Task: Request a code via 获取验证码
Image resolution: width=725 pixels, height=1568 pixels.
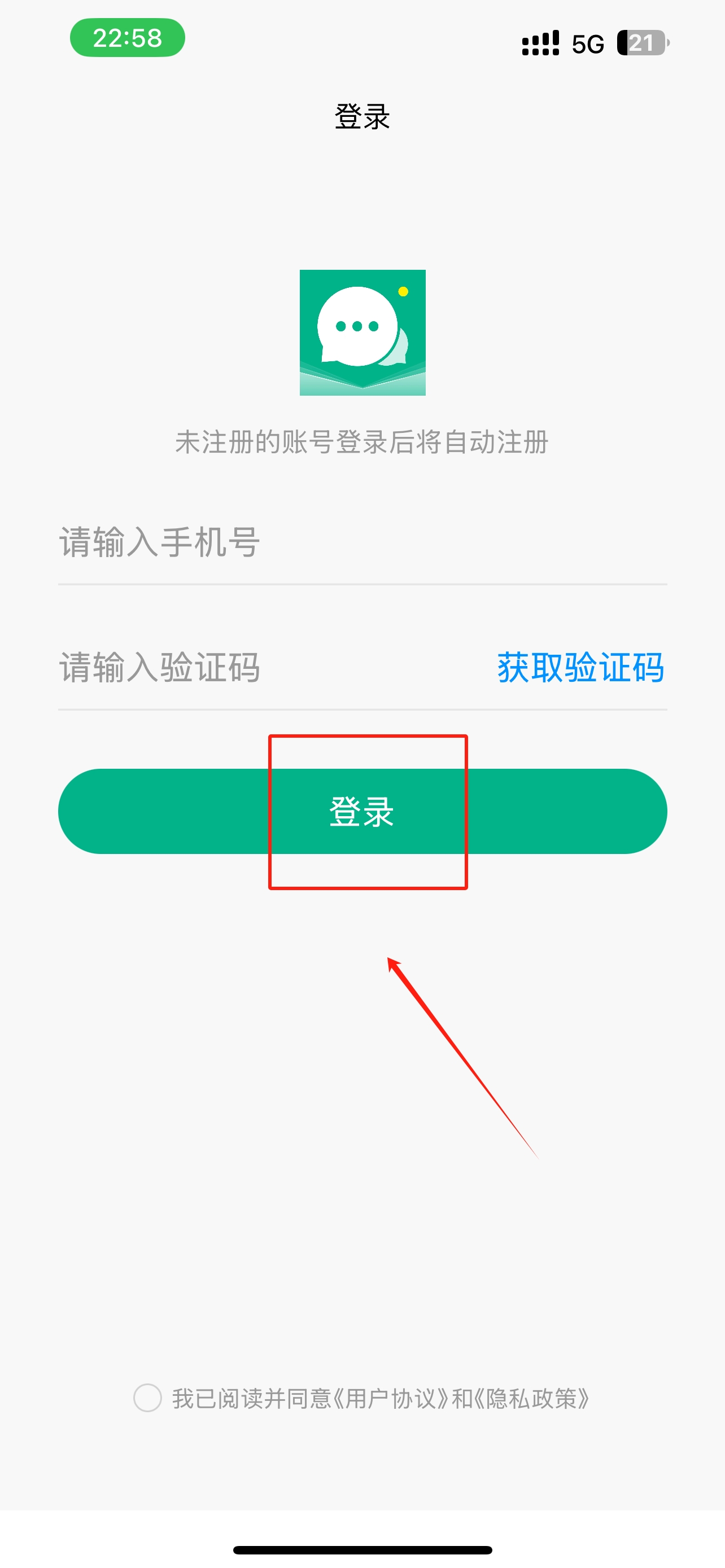Action: (x=580, y=668)
